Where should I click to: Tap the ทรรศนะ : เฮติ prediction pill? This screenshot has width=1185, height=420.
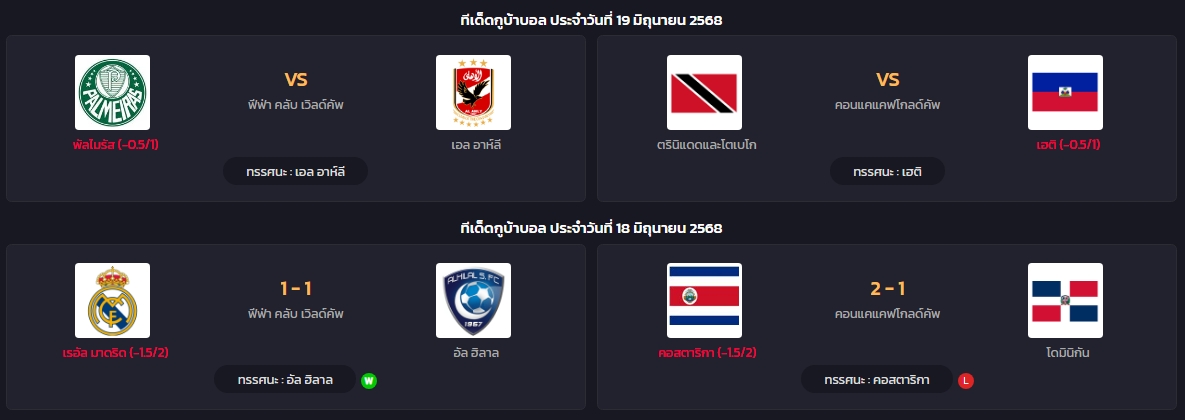(887, 171)
